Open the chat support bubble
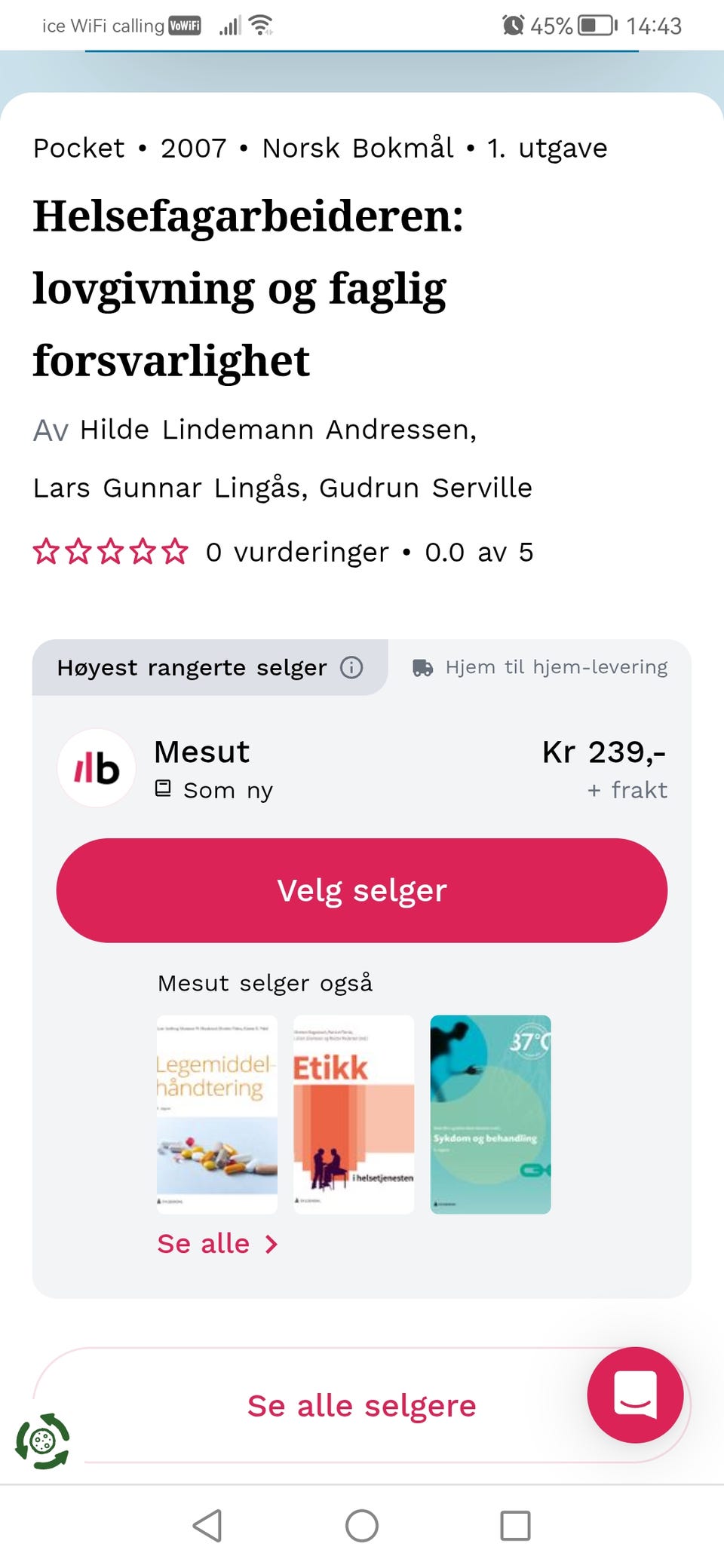Image resolution: width=724 pixels, height=1568 pixels. pos(635,1395)
